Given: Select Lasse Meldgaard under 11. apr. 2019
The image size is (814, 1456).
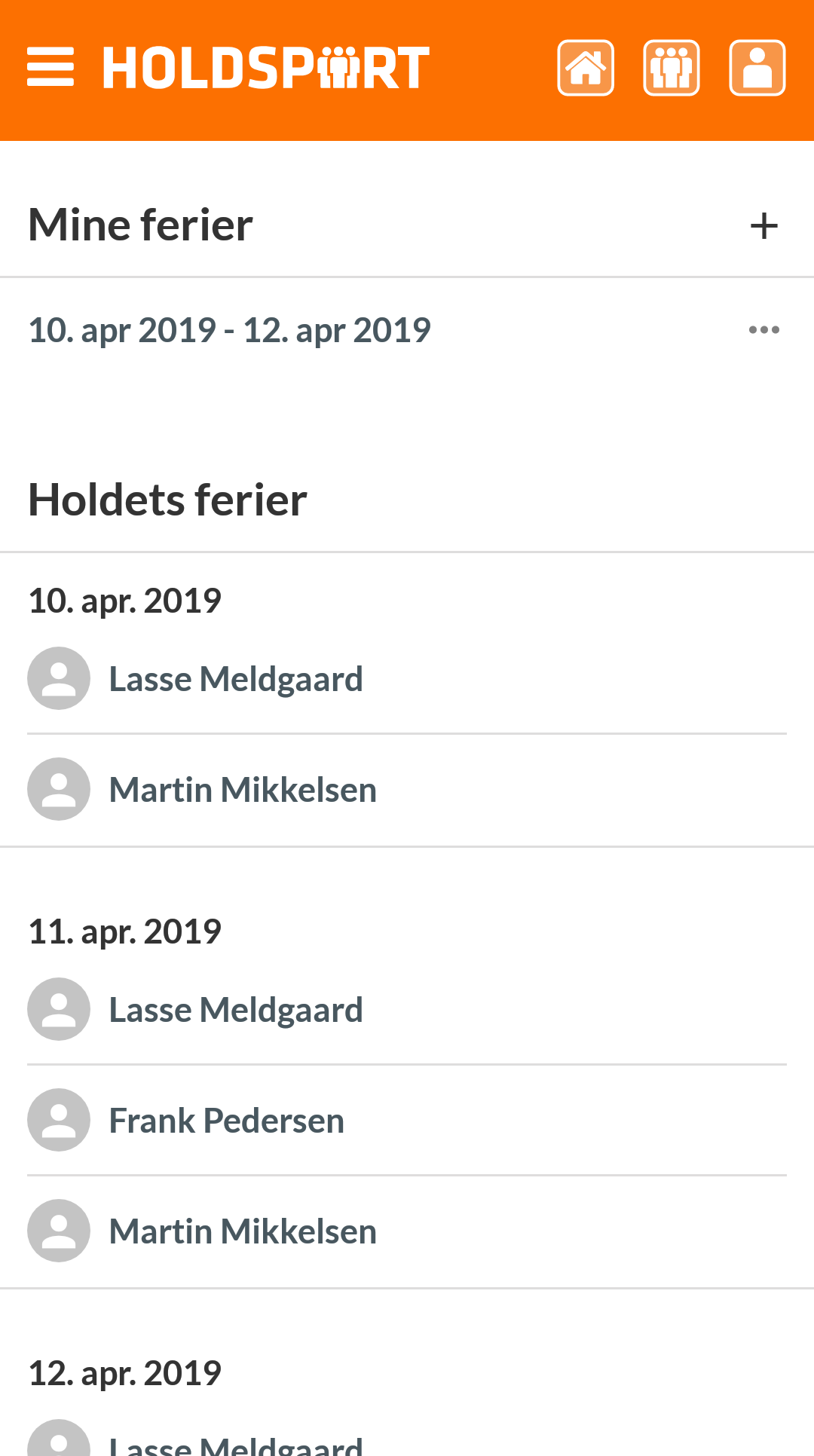Looking at the screenshot, I should coord(407,1010).
